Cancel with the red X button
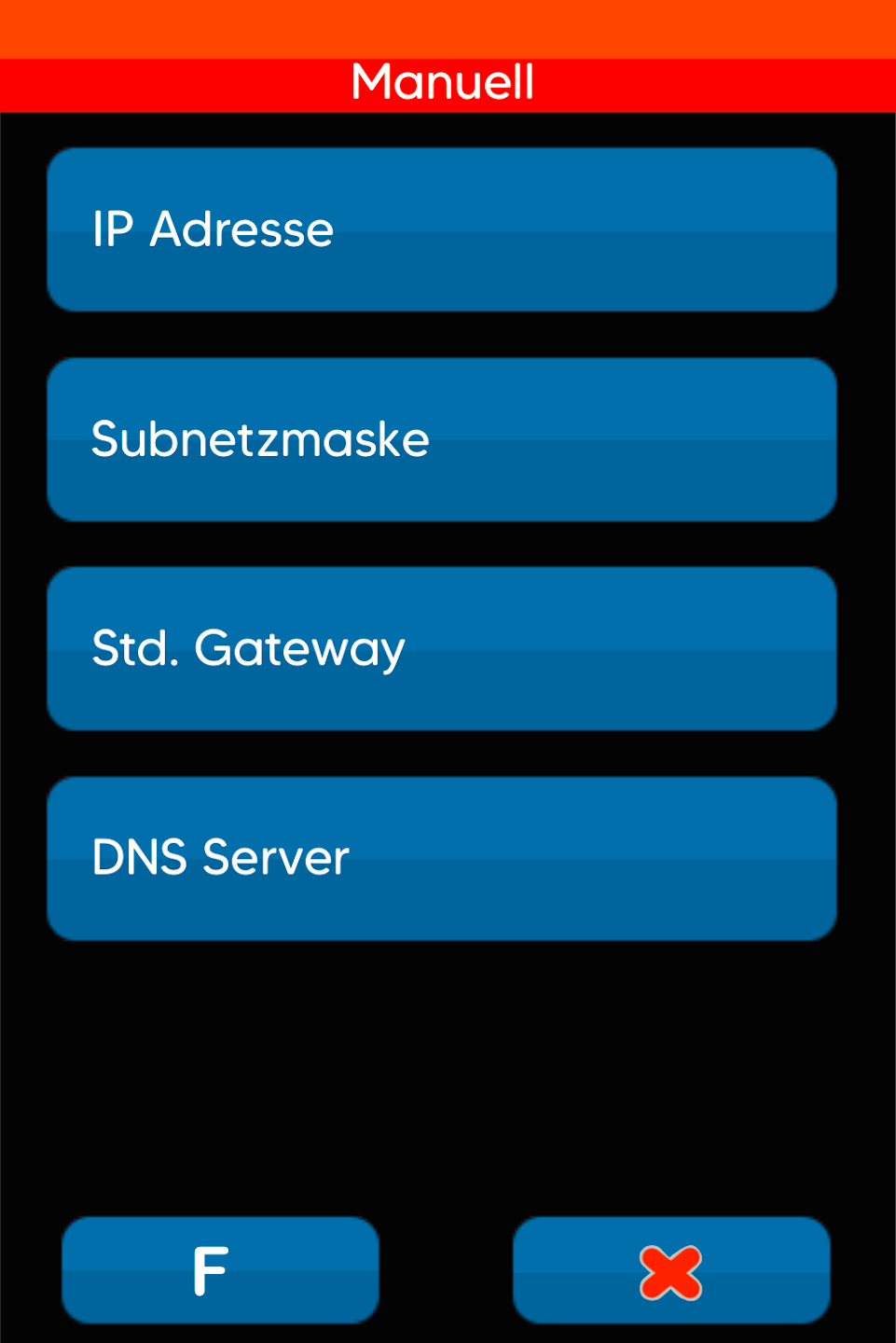The height and width of the screenshot is (1343, 896). click(671, 1270)
